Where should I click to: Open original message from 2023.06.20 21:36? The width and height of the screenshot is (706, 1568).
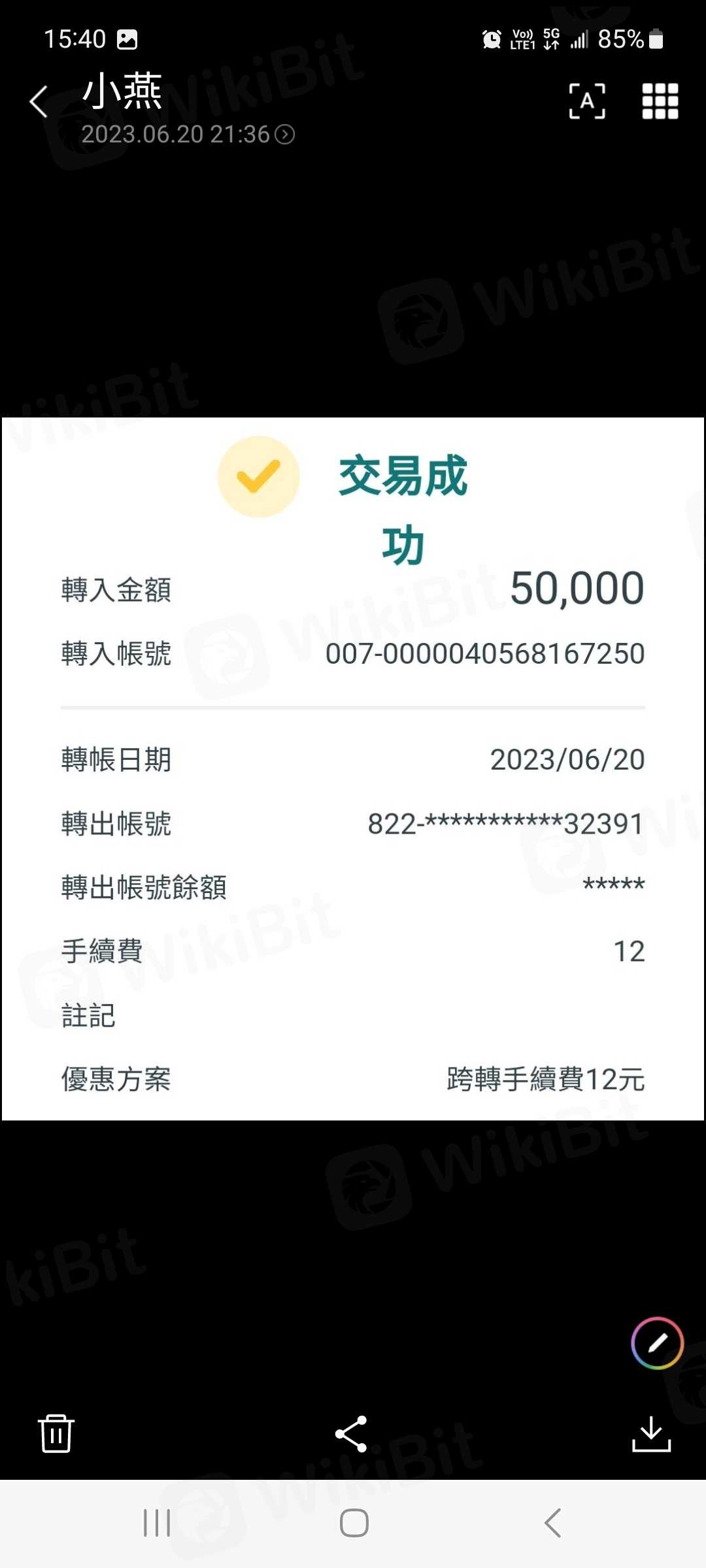[284, 135]
